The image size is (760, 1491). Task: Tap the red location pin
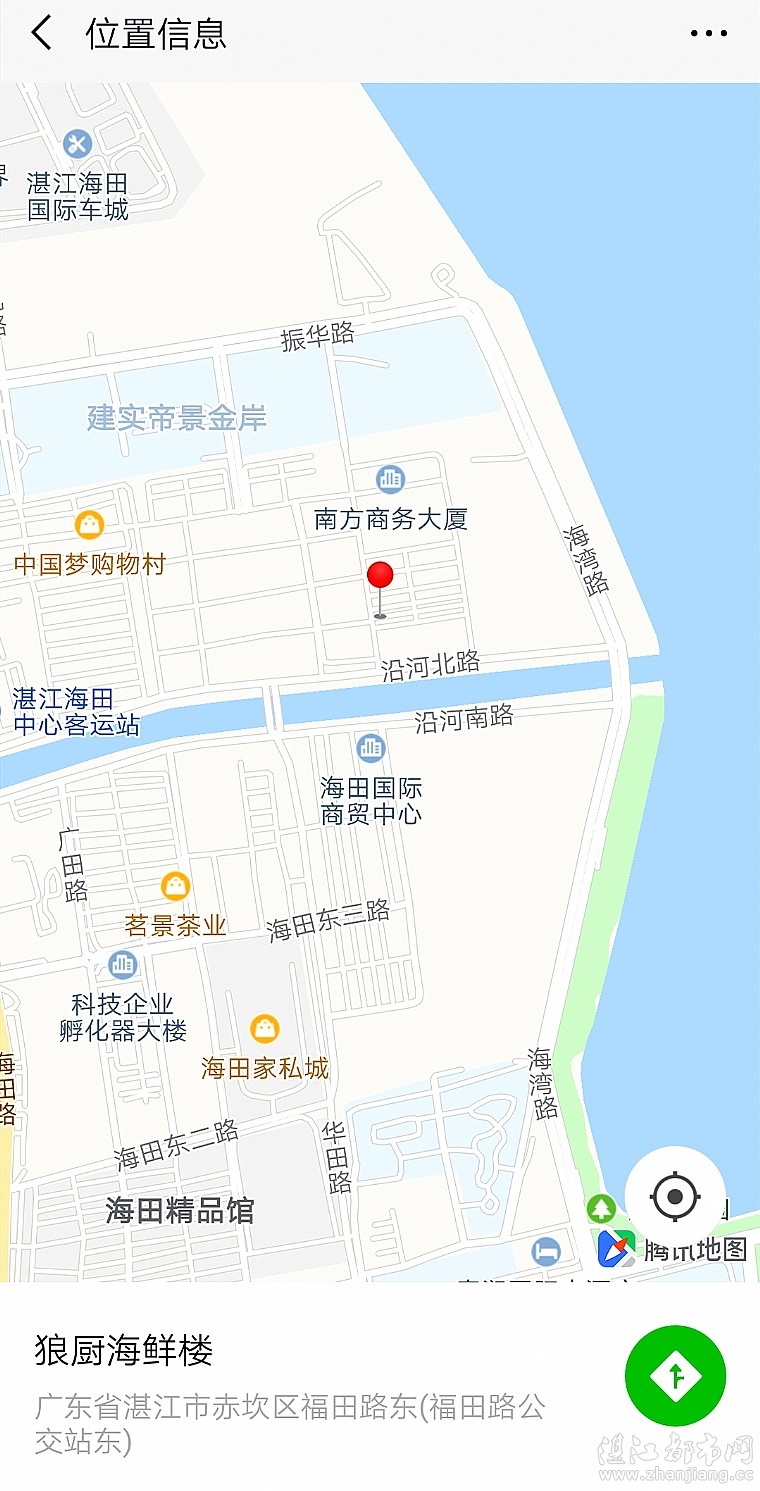coord(380,577)
